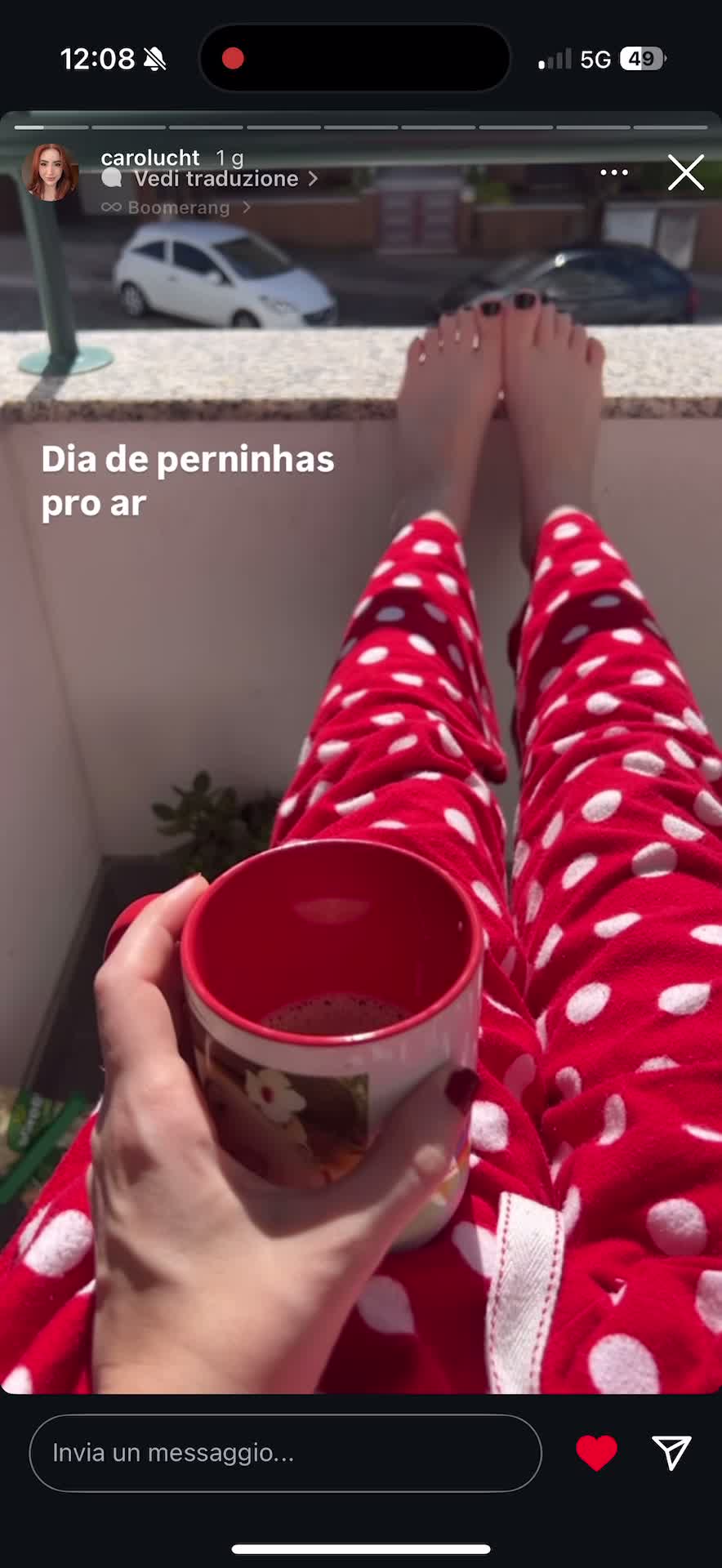Screen dimensions: 722x1568
Task: Unlike the story with the red heart
Action: 596,1453
